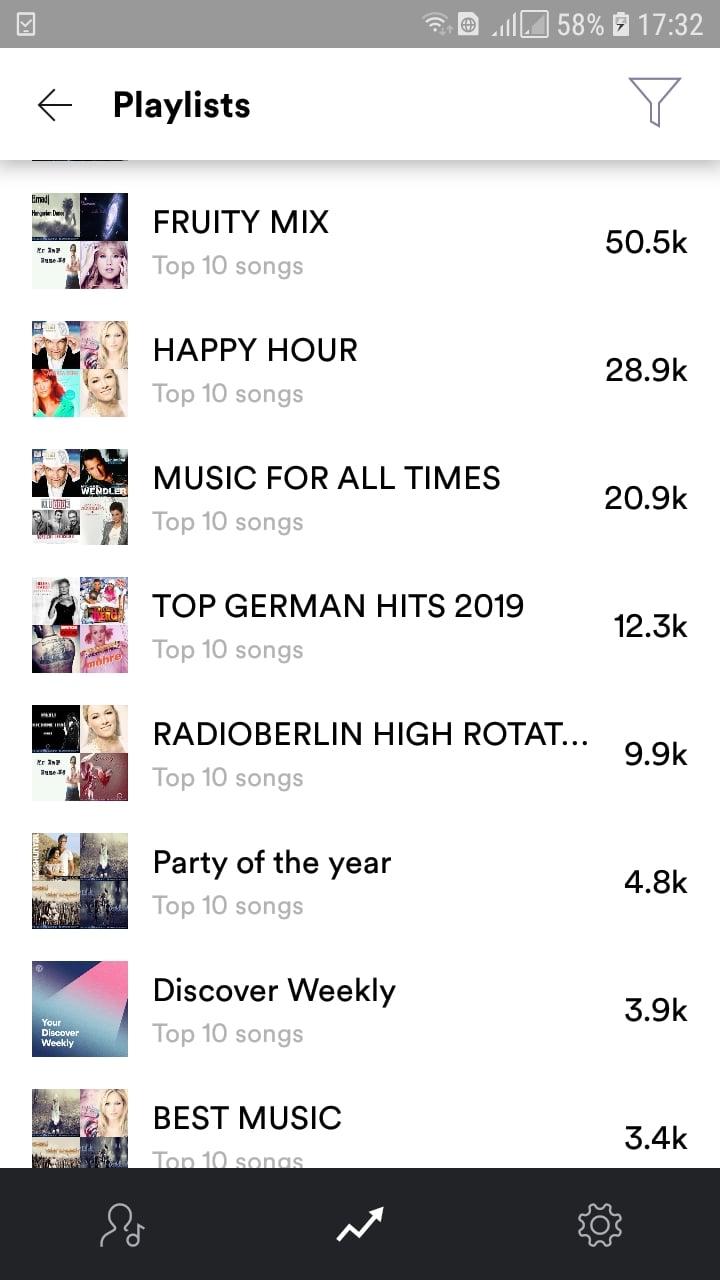The width and height of the screenshot is (720, 1280).
Task: Open the HAPPY HOUR playlist entry
Action: 255,350
